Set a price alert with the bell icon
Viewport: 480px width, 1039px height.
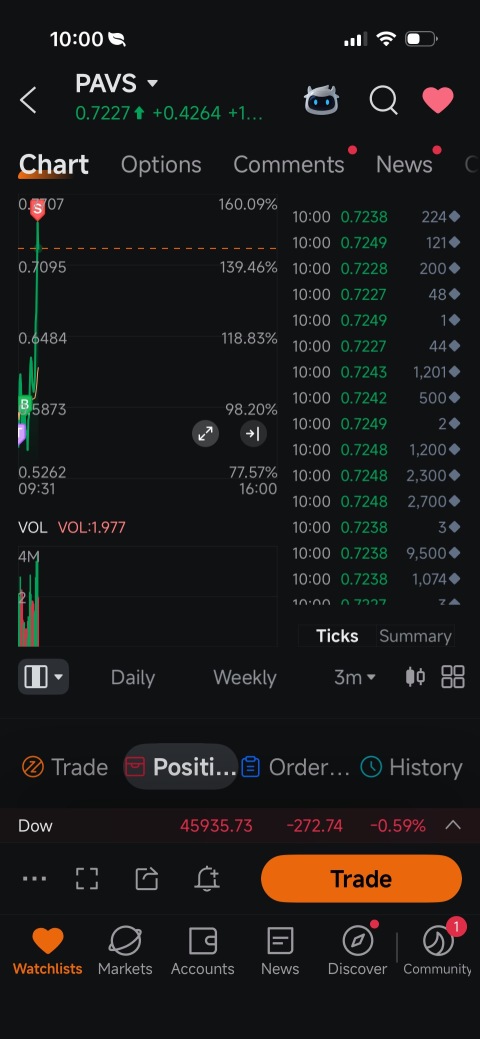(207, 879)
